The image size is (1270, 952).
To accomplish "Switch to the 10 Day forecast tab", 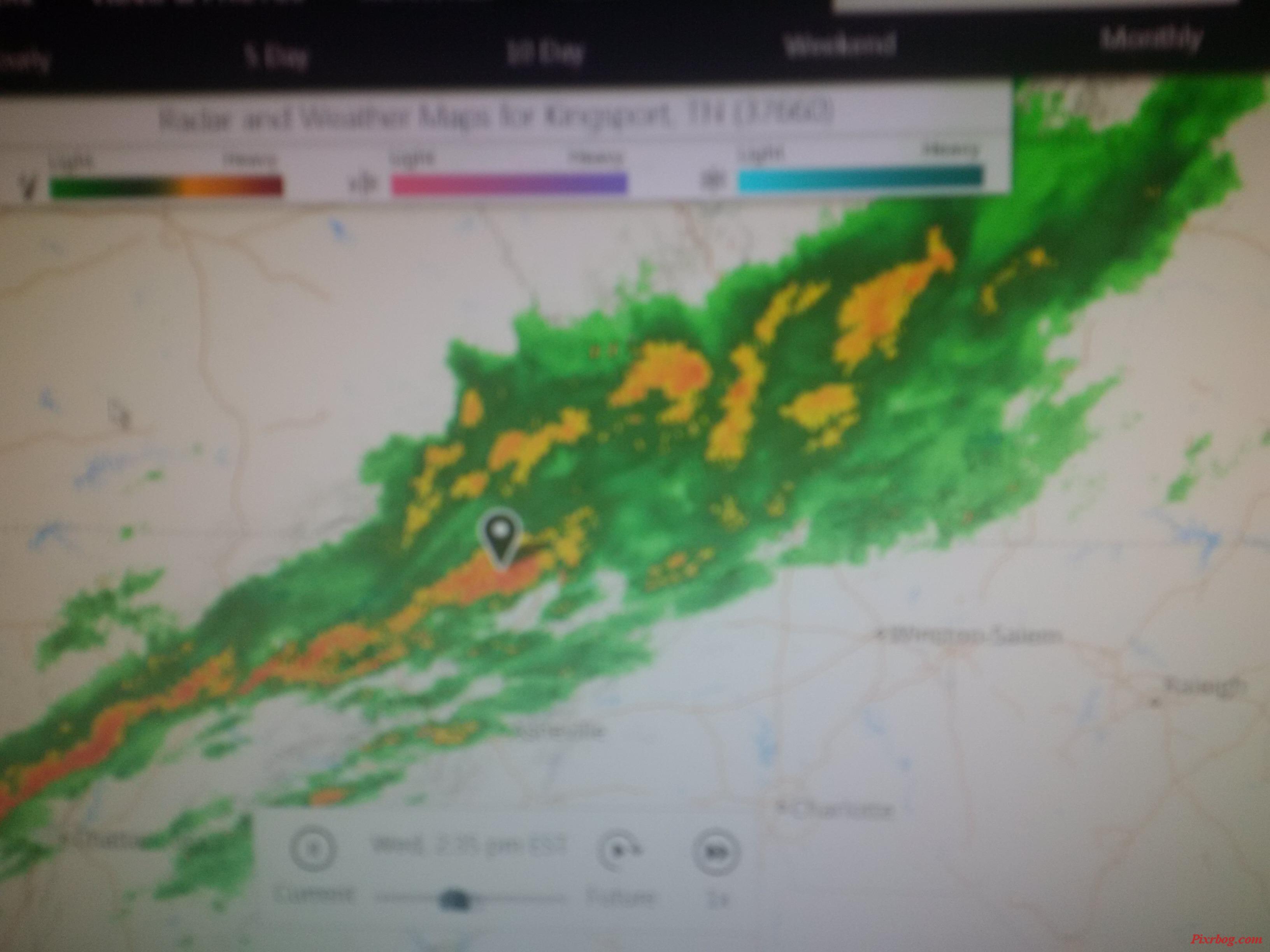I will (x=545, y=53).
